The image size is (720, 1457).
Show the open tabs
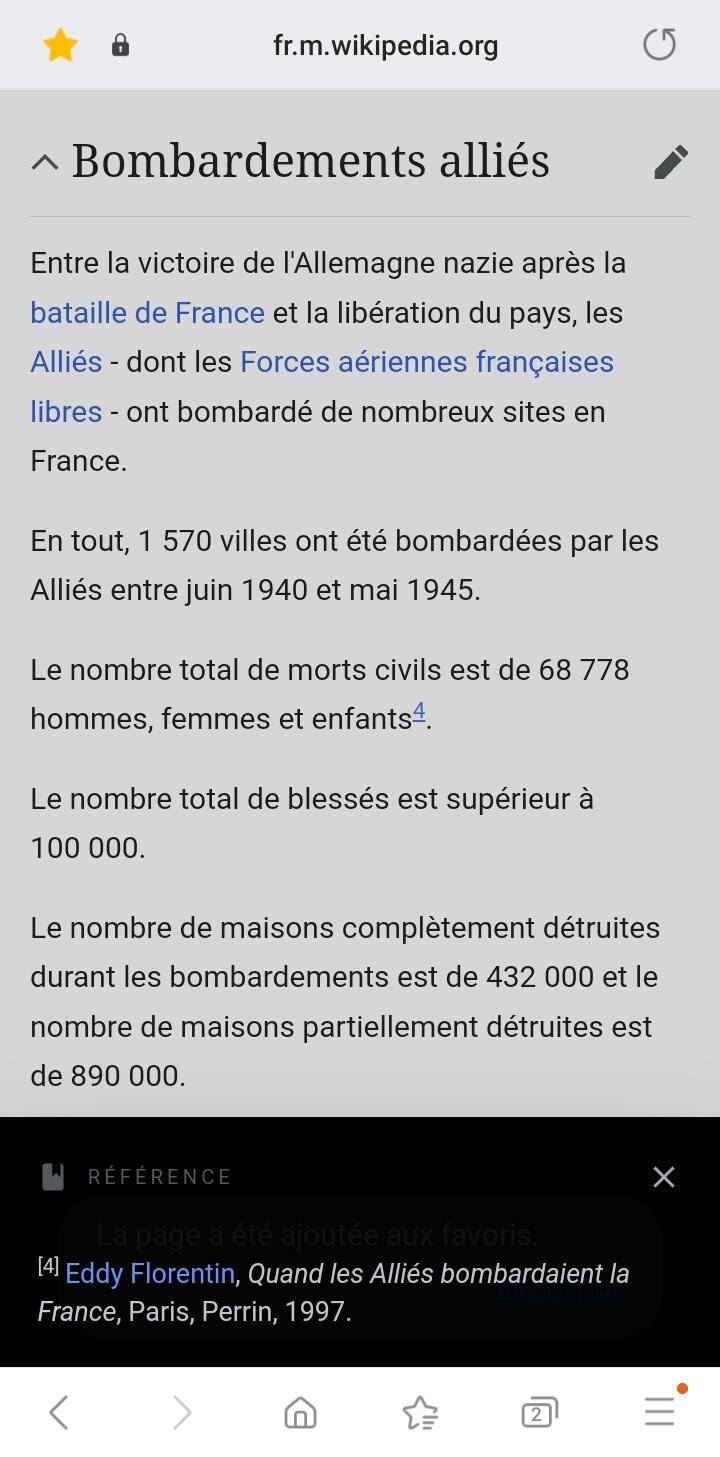coord(539,1412)
